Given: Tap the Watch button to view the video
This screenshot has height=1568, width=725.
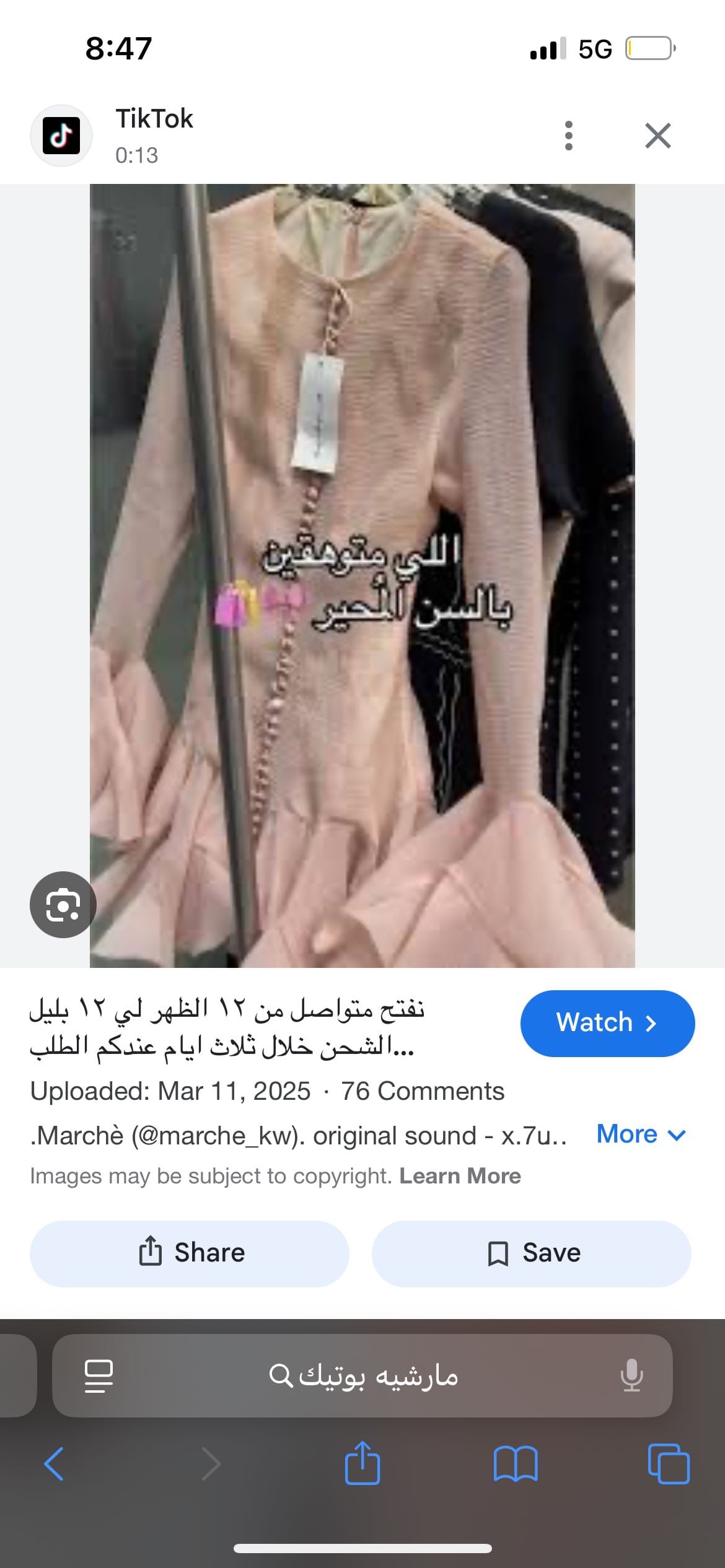Looking at the screenshot, I should click(607, 1024).
